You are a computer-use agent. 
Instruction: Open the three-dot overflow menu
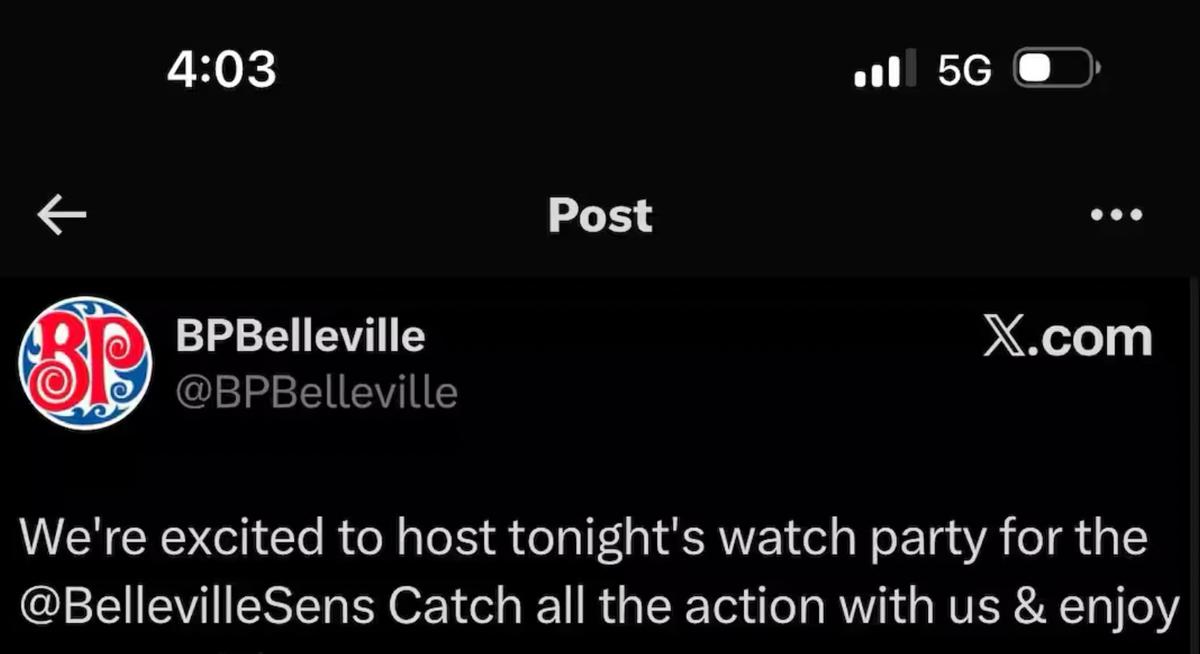(x=1116, y=215)
